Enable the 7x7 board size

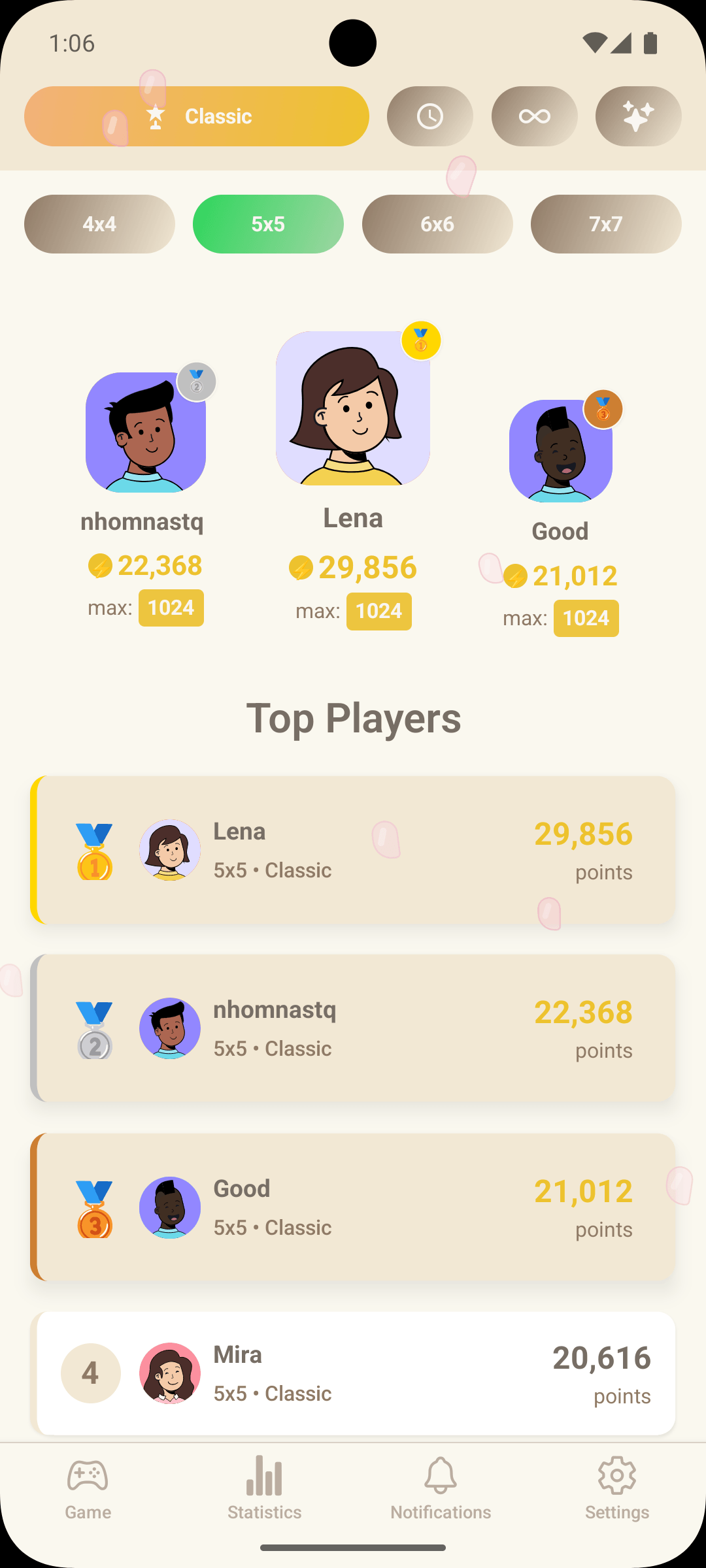pos(605,223)
